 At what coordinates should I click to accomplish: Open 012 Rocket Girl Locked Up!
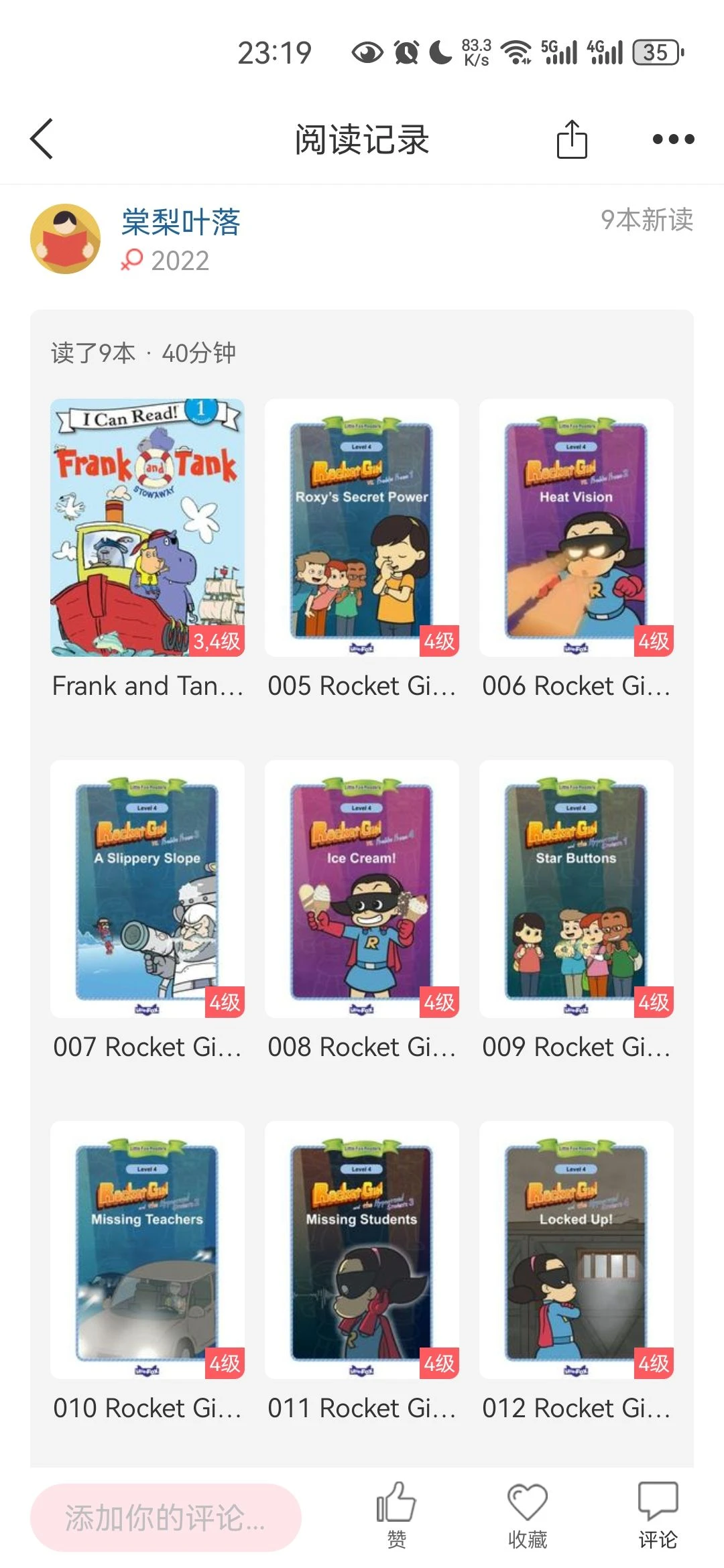pos(577,1250)
